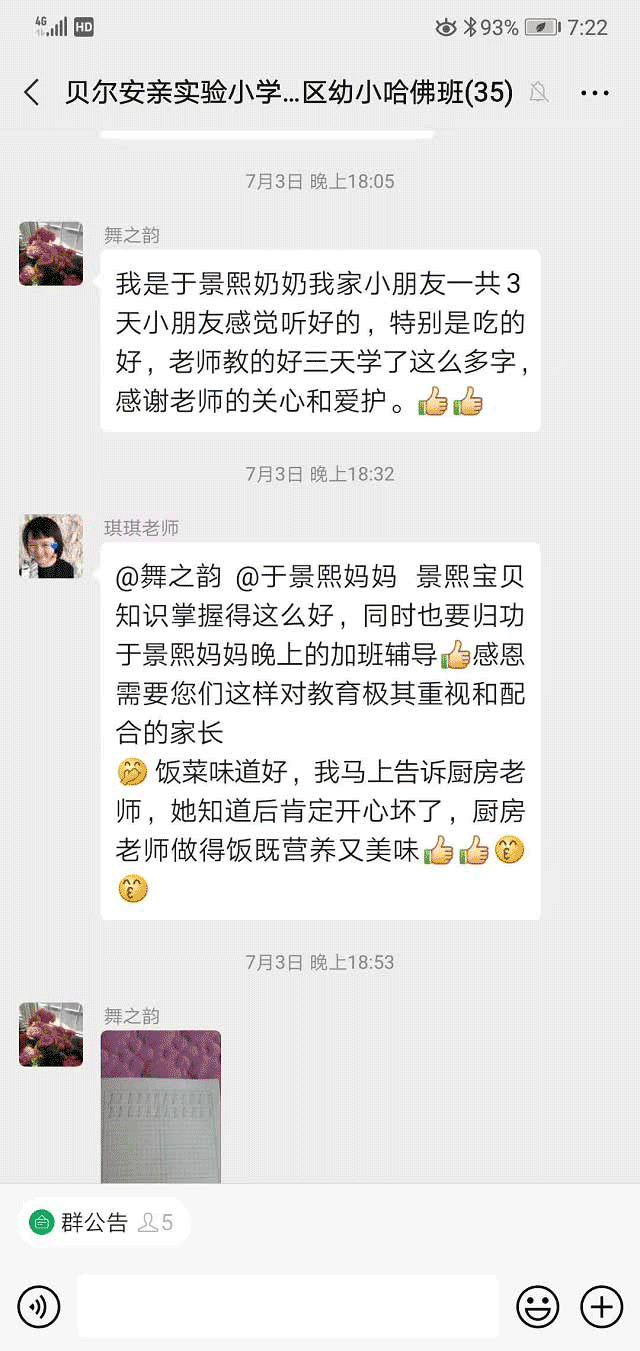Screen dimensions: 640x1351
Task: Open 琪琪老师's profile avatar
Action: tap(51, 546)
